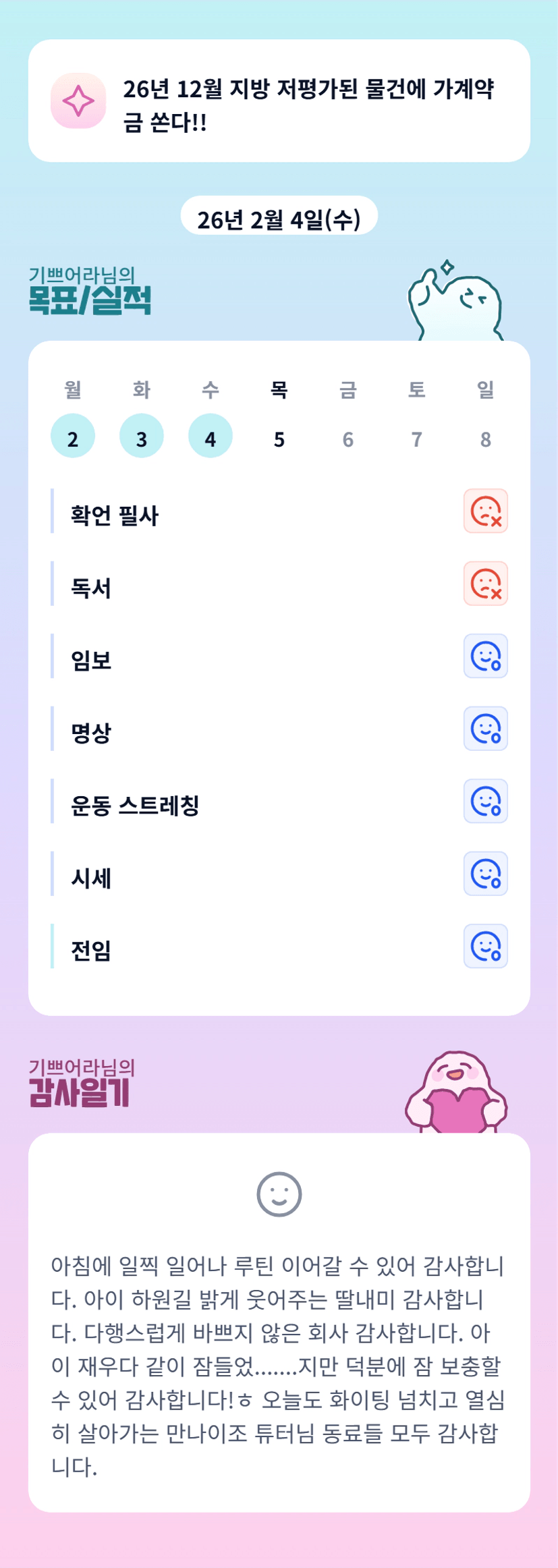Switch to Saturday the 7th

417,436
